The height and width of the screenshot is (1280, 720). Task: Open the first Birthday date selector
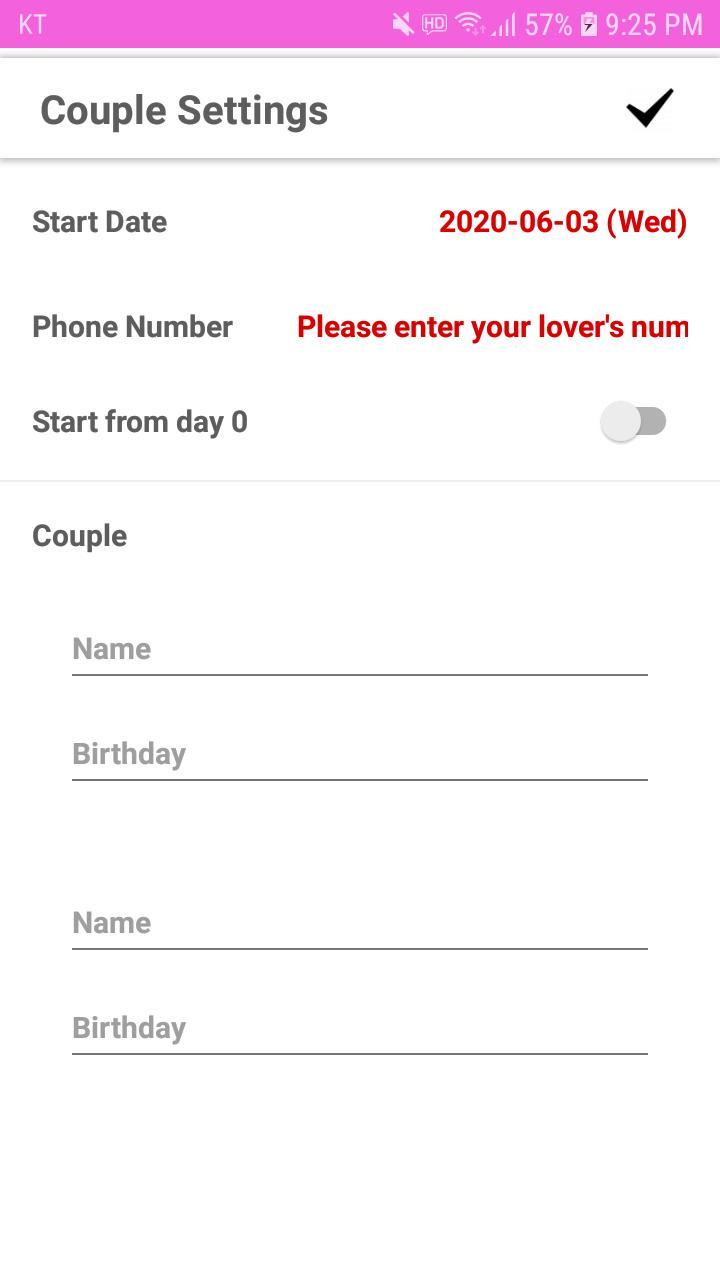pos(360,753)
